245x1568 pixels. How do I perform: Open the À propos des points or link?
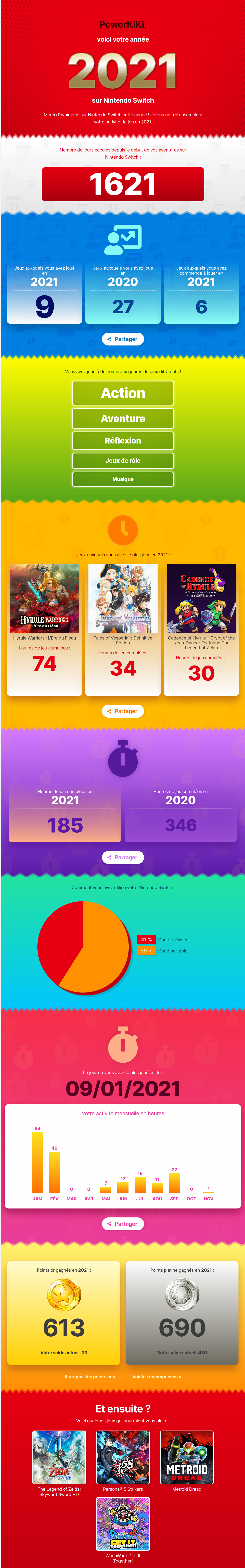[x=90, y=1376]
